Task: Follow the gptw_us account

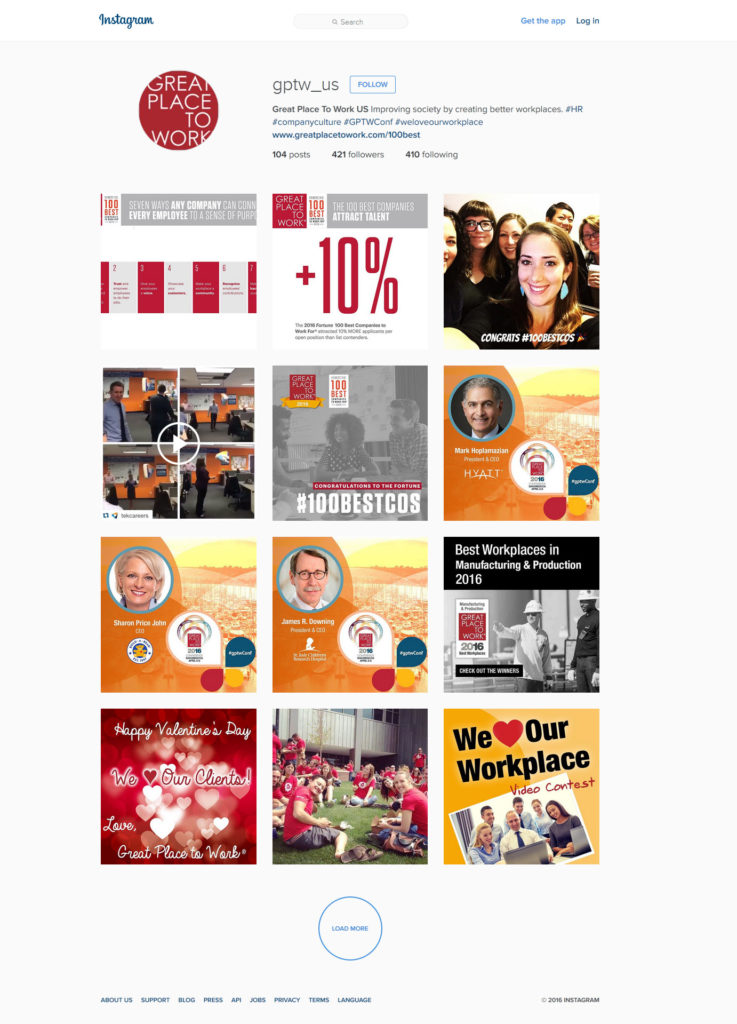Action: (x=372, y=85)
